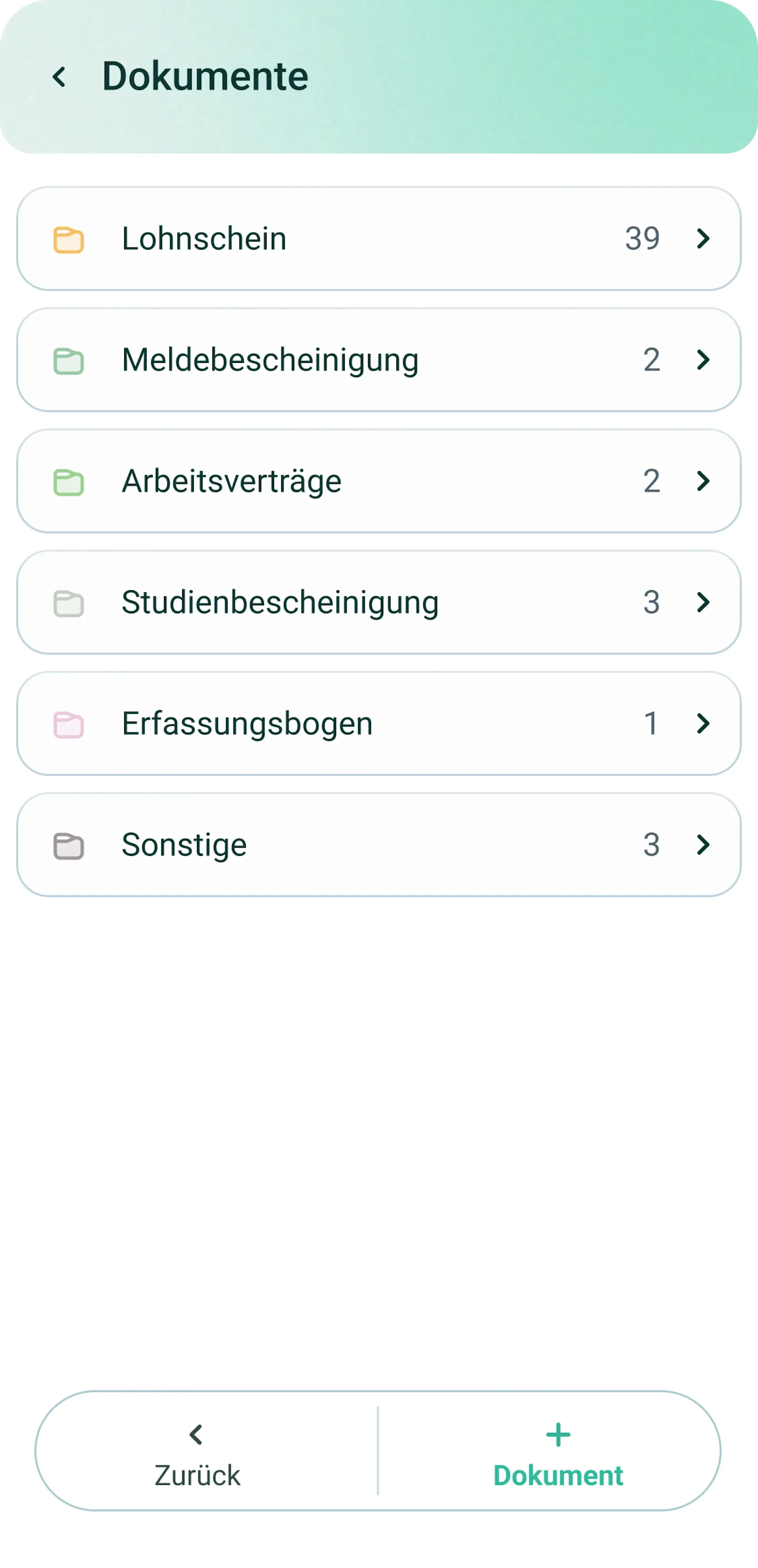Open the Sonstige folder
This screenshot has width=758, height=1568.
coord(378,844)
